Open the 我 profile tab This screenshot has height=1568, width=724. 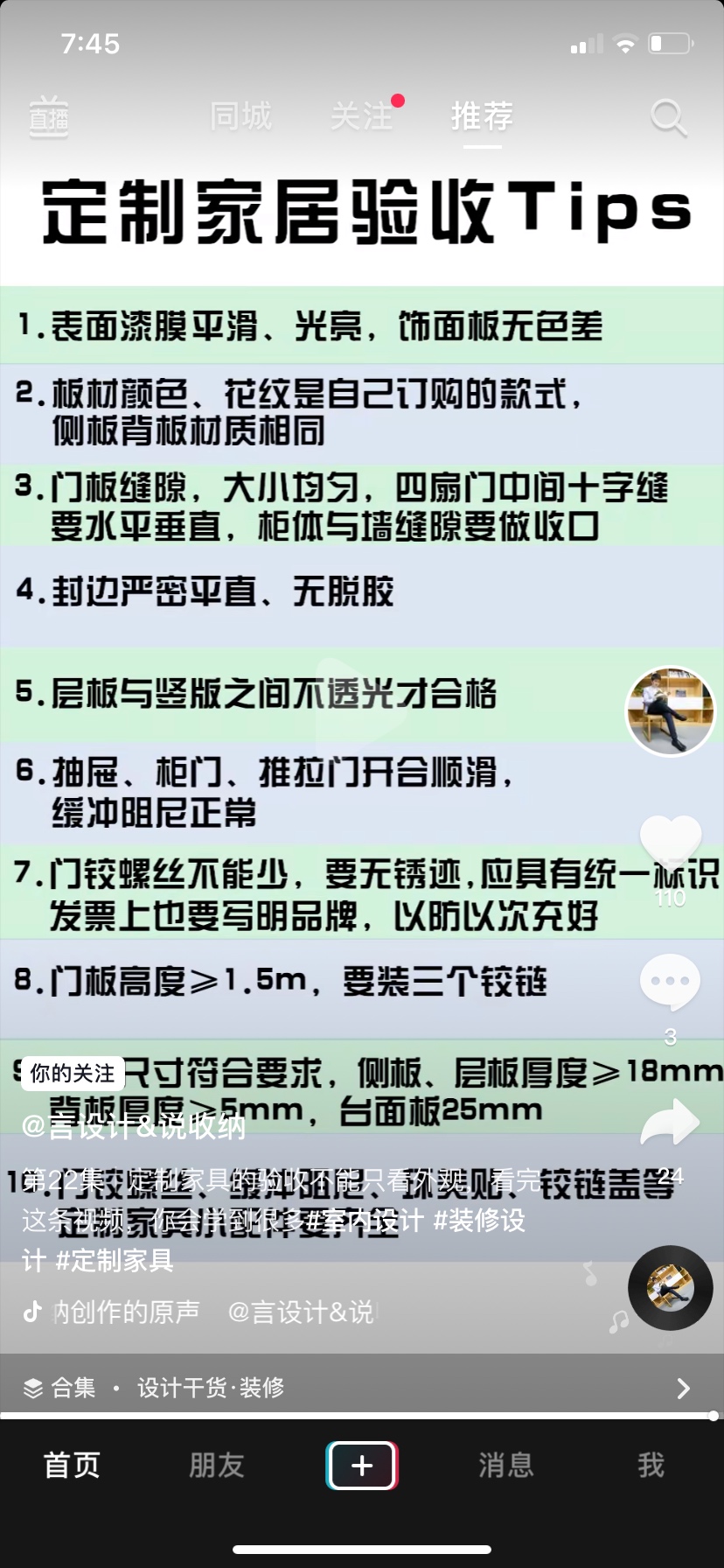pos(651,1465)
